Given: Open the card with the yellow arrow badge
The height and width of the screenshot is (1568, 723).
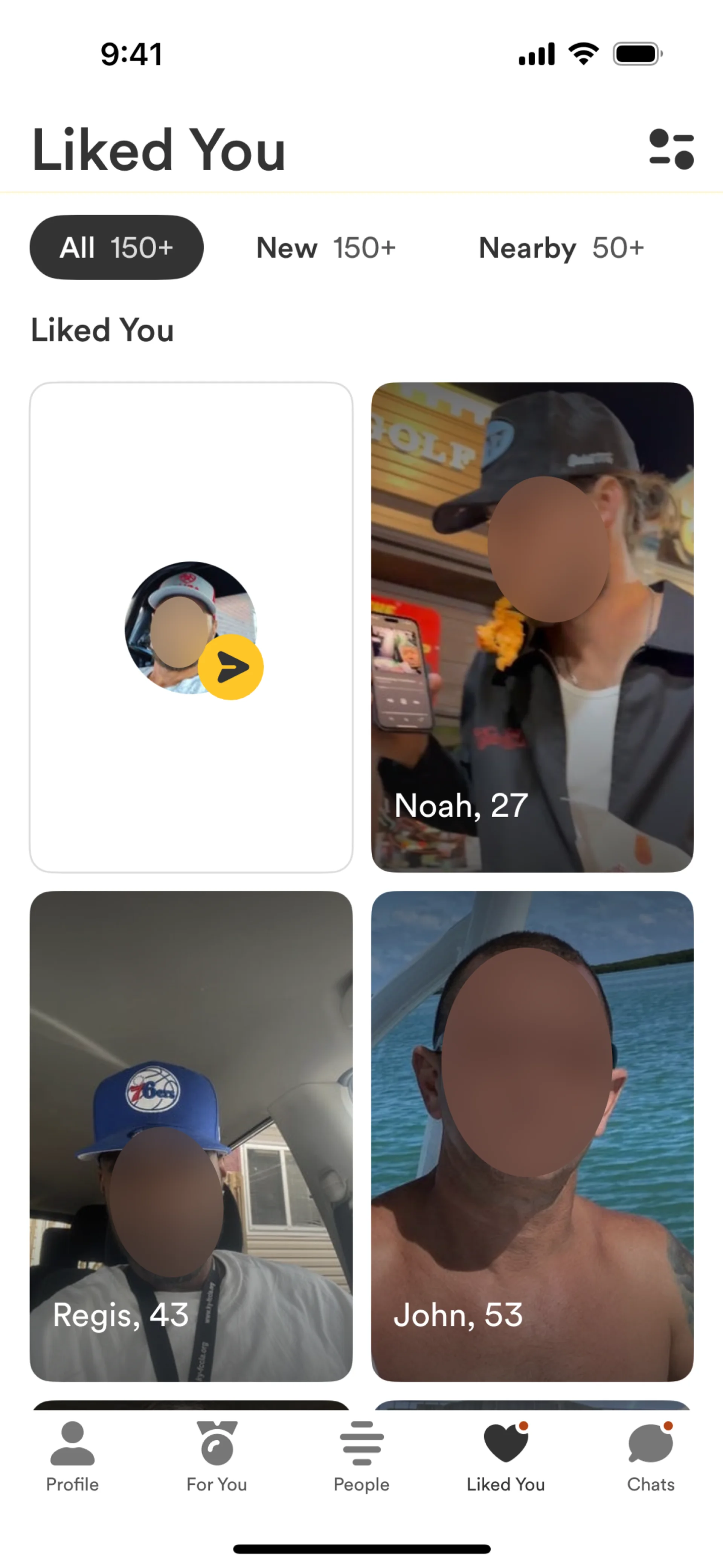Looking at the screenshot, I should (191, 627).
